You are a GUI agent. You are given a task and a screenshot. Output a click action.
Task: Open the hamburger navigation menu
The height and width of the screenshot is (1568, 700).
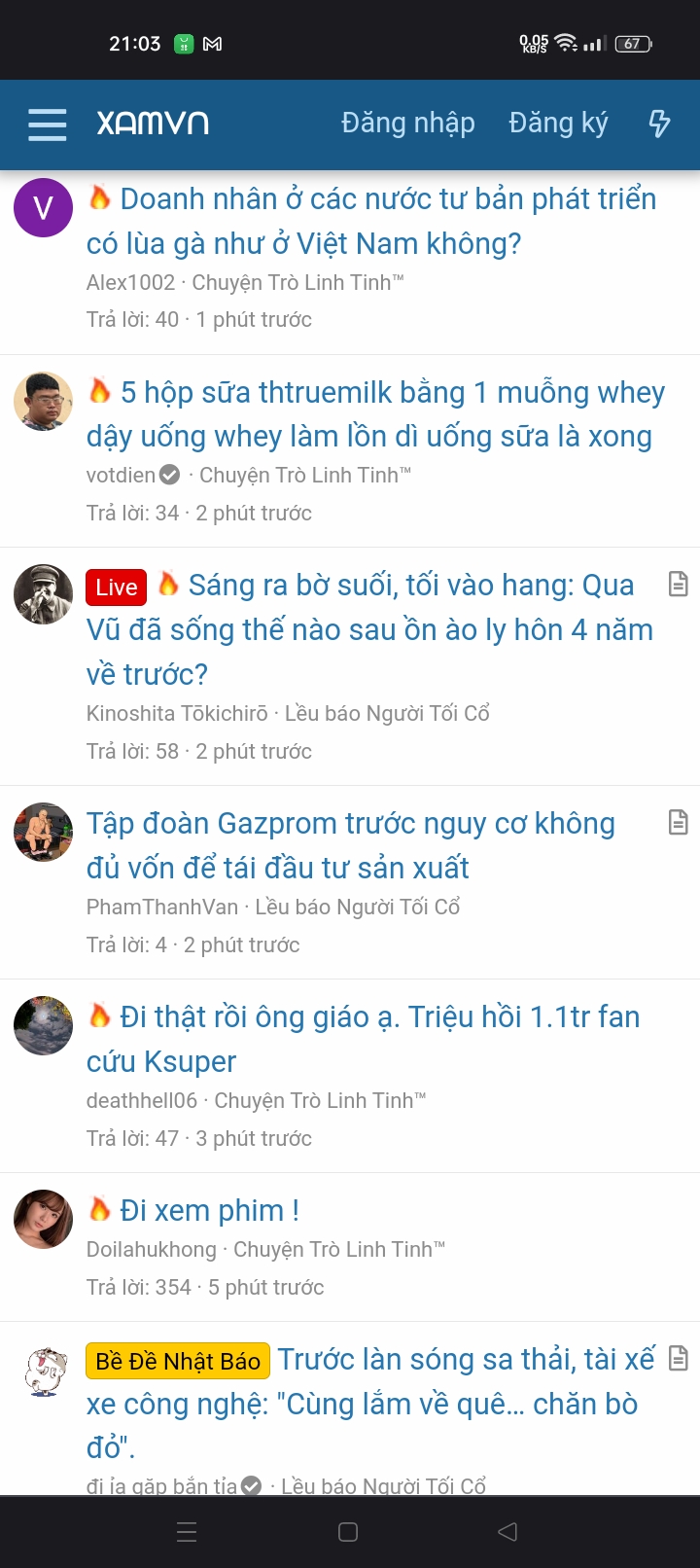pos(47,125)
